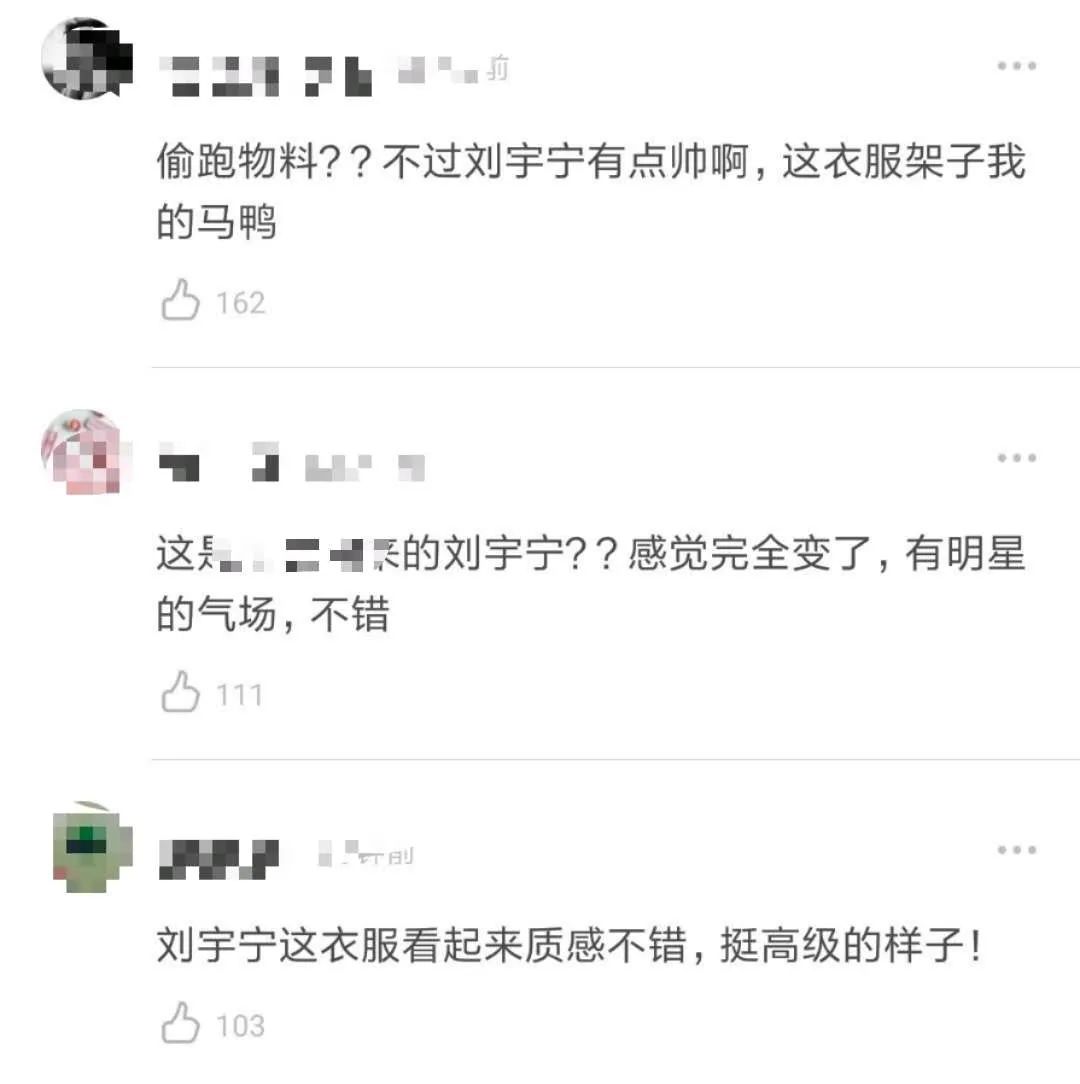Open overflow menu on the 有明星的气场 comment

[1016, 458]
